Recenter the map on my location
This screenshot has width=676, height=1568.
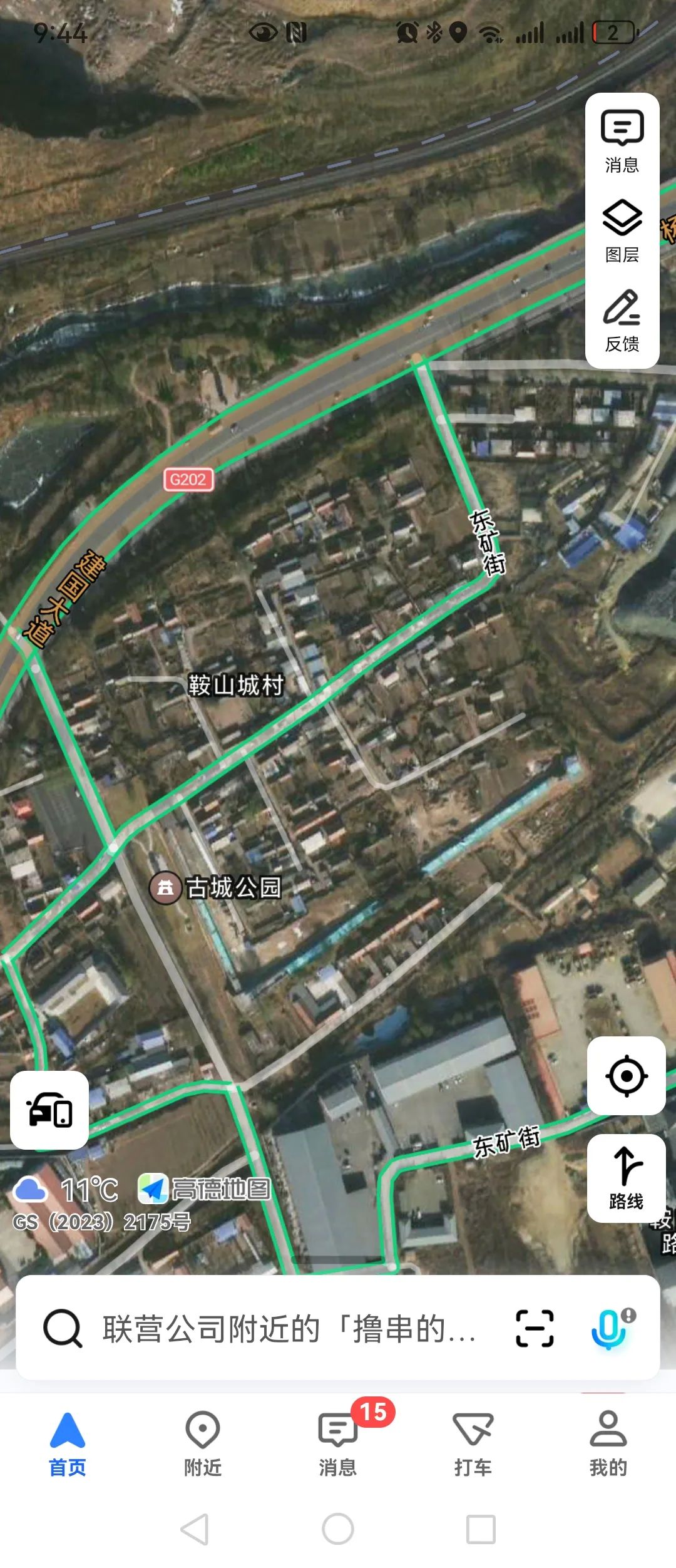click(x=626, y=1076)
